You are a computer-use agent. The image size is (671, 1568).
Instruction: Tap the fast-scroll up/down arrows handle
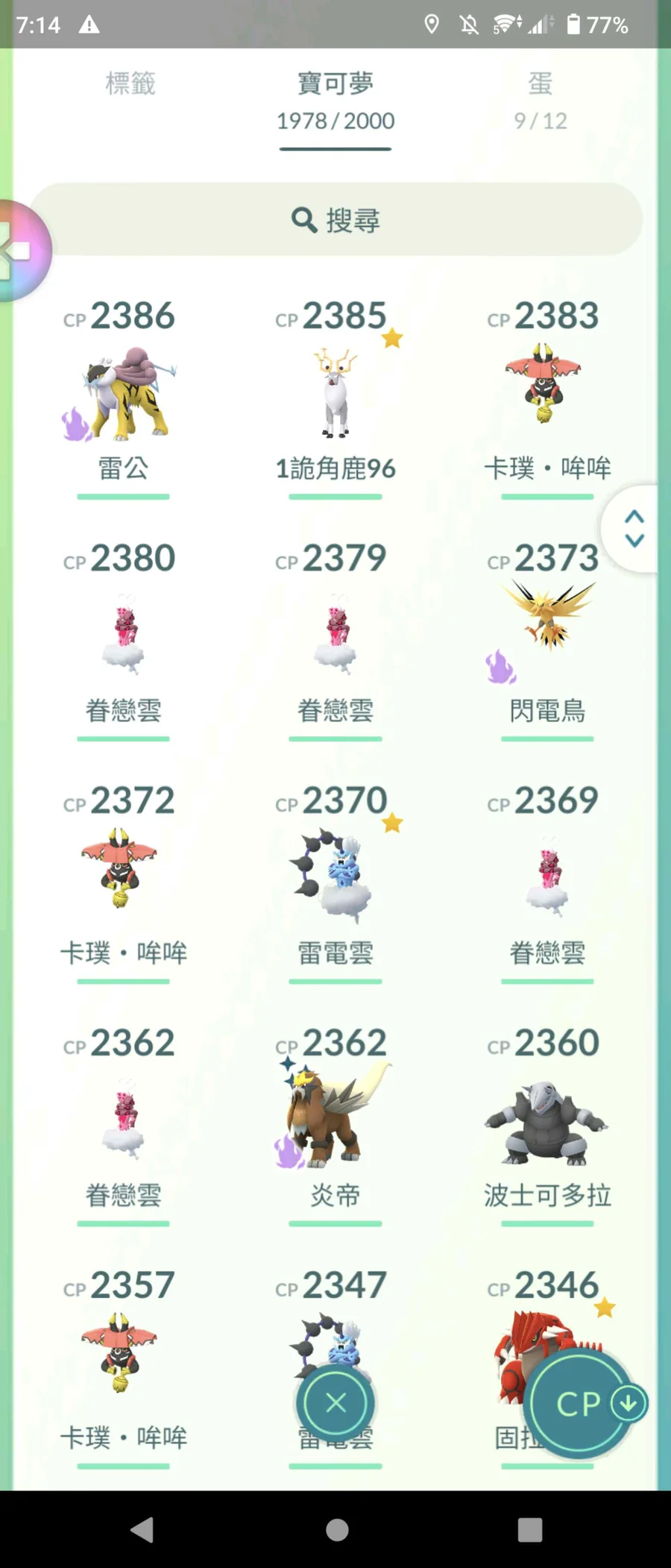pyautogui.click(x=634, y=528)
